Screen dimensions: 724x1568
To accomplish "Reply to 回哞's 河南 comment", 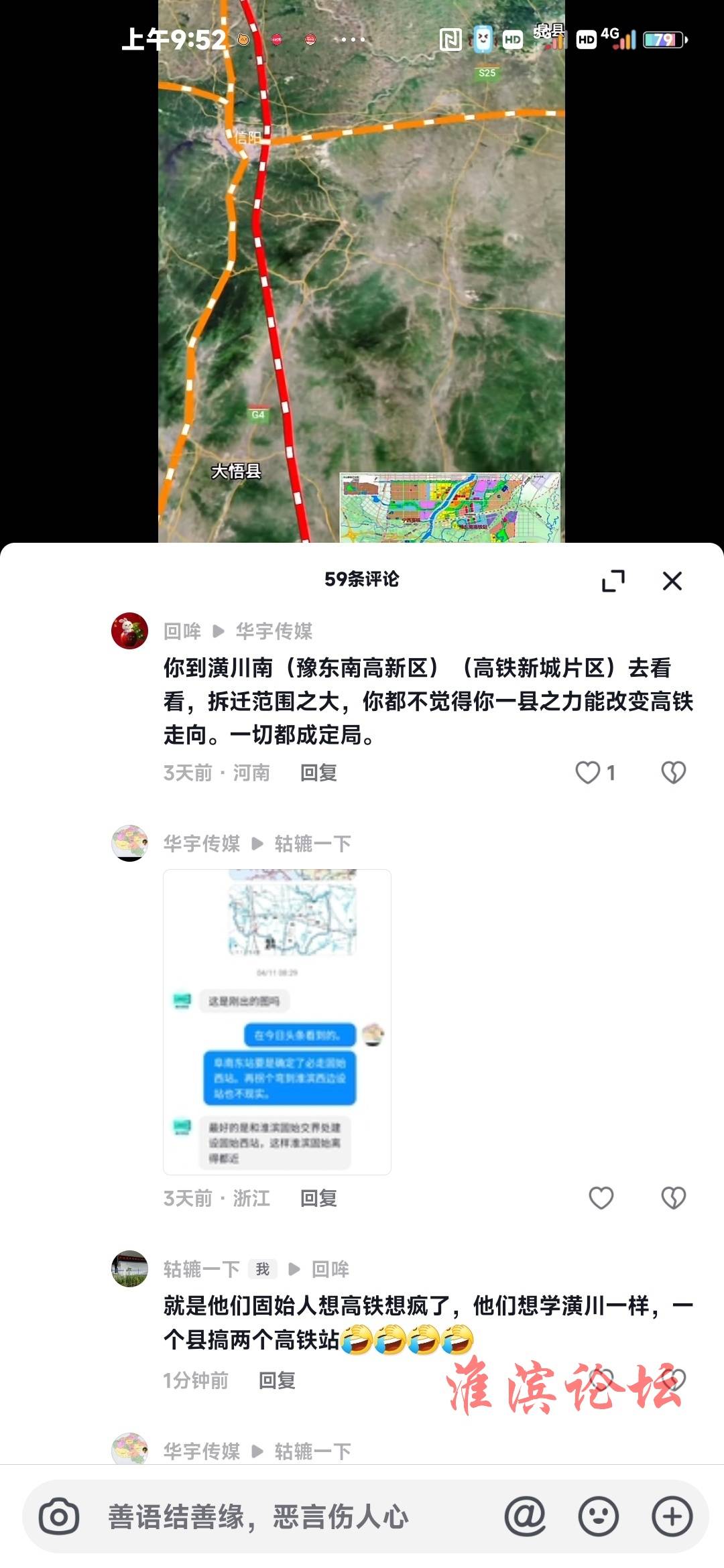I will tap(318, 773).
